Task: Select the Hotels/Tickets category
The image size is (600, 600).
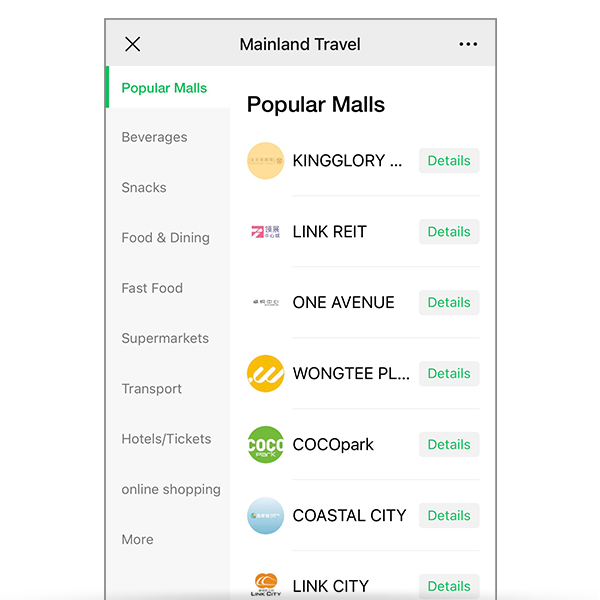Action: pos(166,439)
